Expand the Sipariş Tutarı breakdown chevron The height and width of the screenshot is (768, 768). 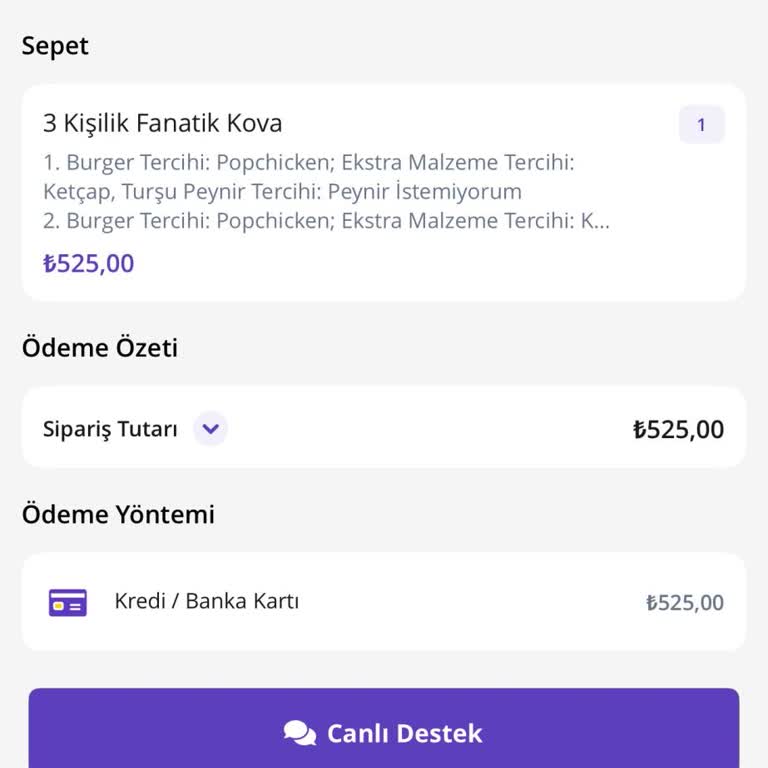click(210, 429)
